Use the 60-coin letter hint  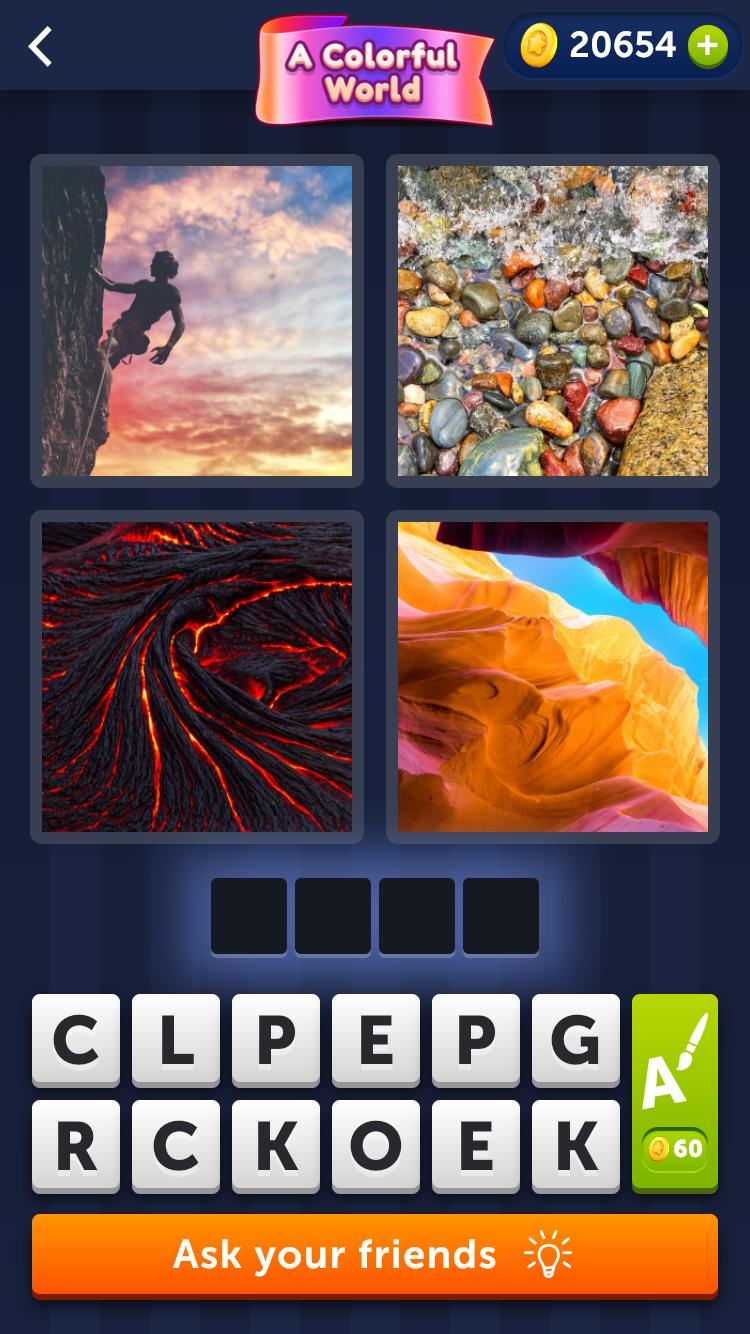point(675,1092)
